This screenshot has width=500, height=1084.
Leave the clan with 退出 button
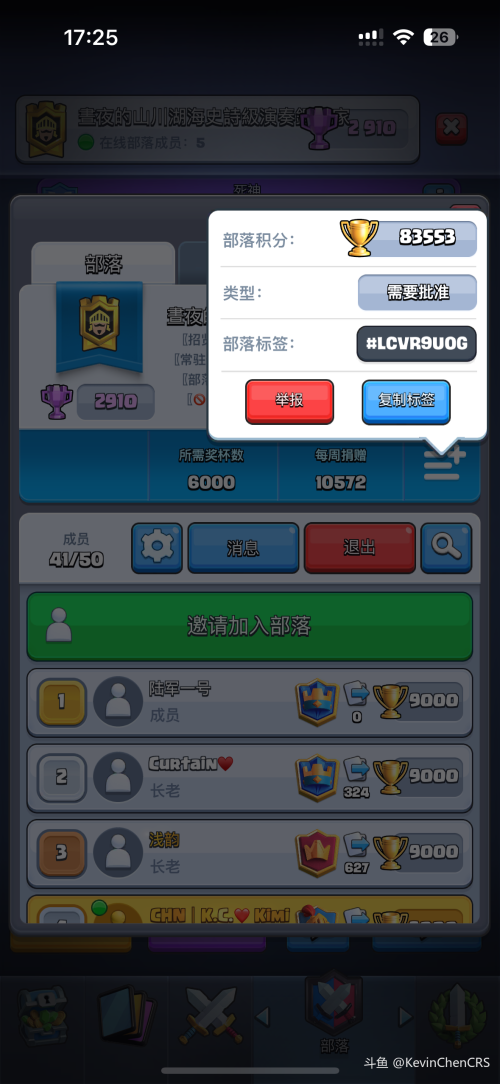pos(360,548)
